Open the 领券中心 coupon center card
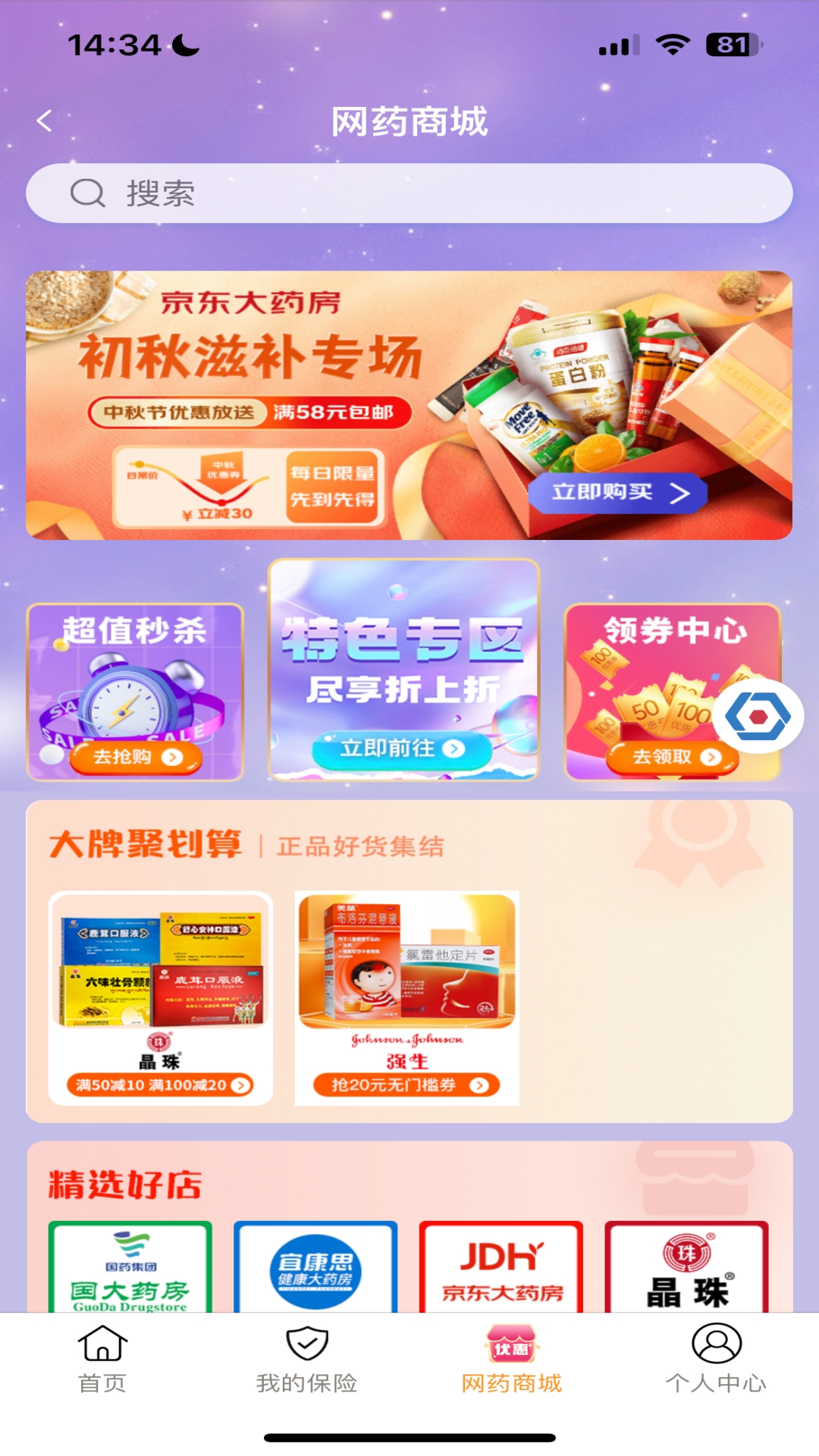This screenshot has width=819, height=1456. click(x=673, y=692)
